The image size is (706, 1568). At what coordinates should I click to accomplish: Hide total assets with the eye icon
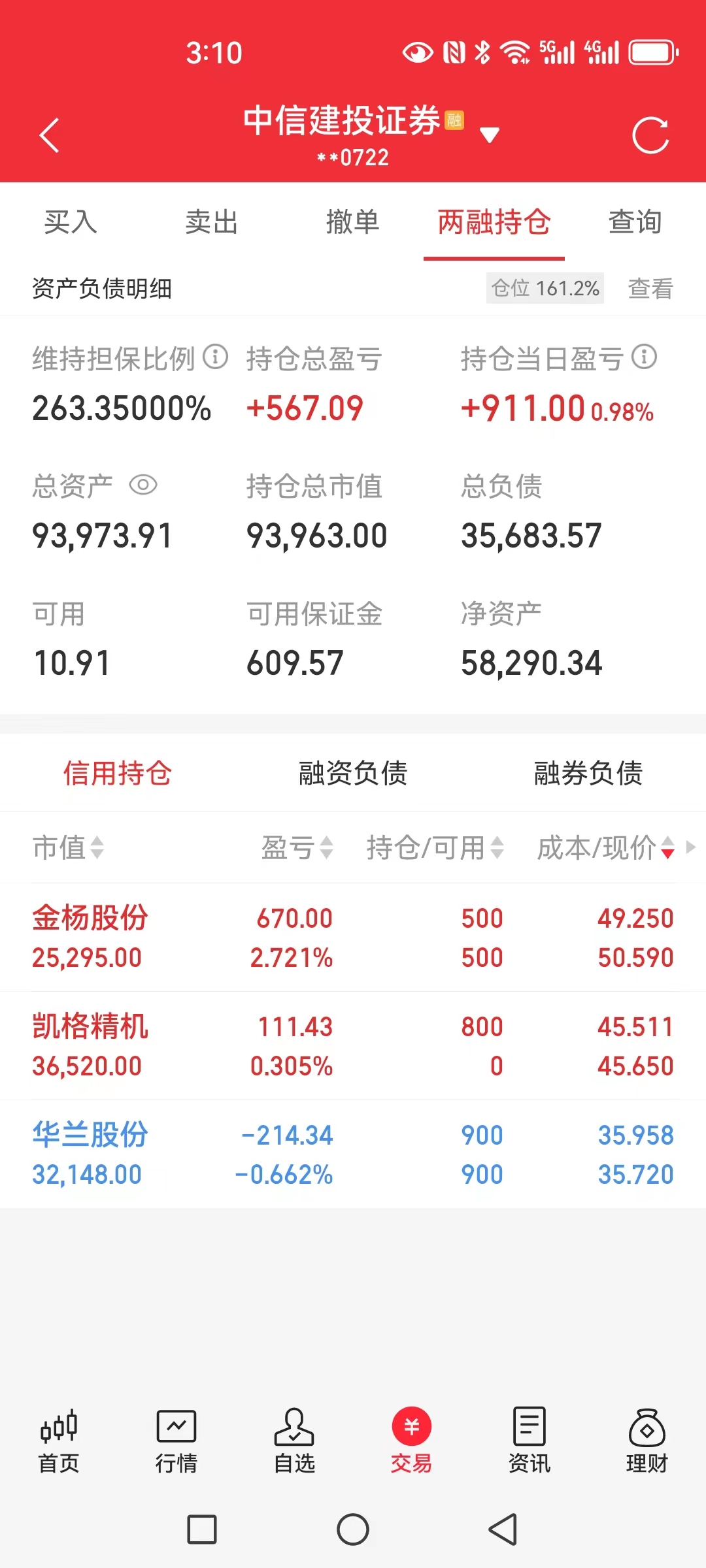pyautogui.click(x=143, y=485)
